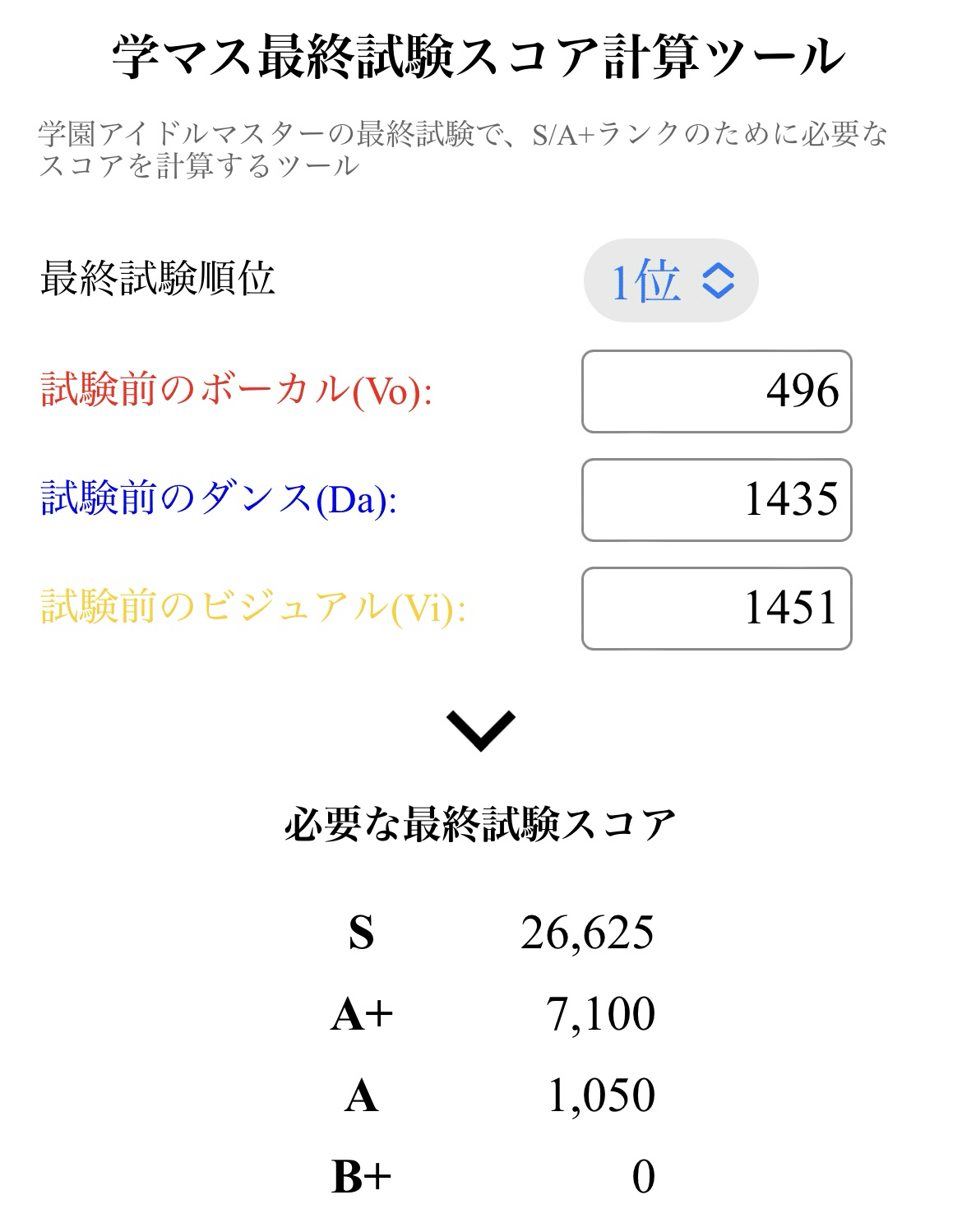The height and width of the screenshot is (1232, 962).
Task: Click the A+ rank score 7,100
Action: point(600,1014)
